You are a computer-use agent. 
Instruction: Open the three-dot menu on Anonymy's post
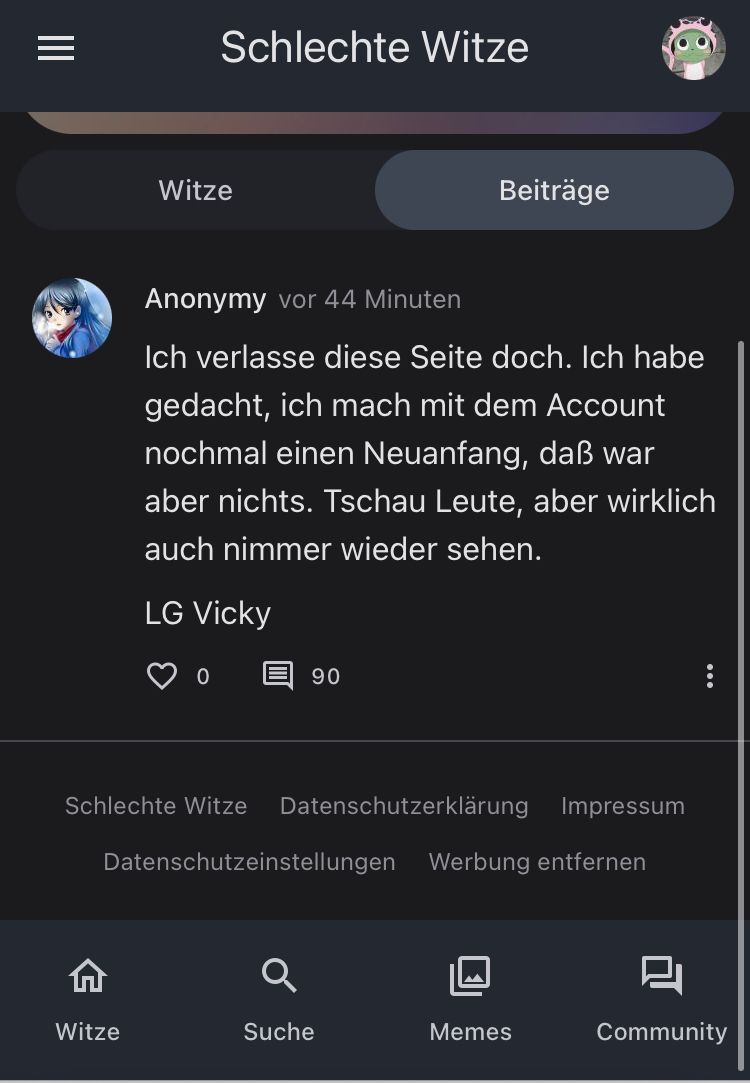click(709, 676)
